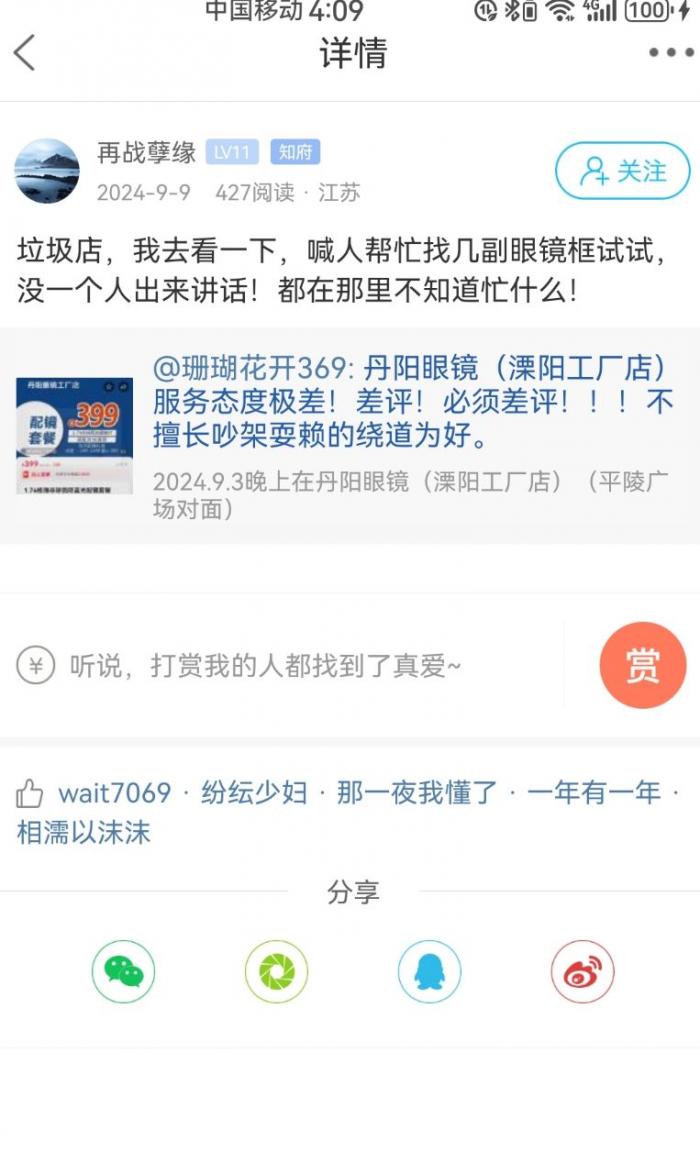Image resolution: width=700 pixels, height=1174 pixels.
Task: Like this post with thumbs-up icon
Action: point(30,795)
